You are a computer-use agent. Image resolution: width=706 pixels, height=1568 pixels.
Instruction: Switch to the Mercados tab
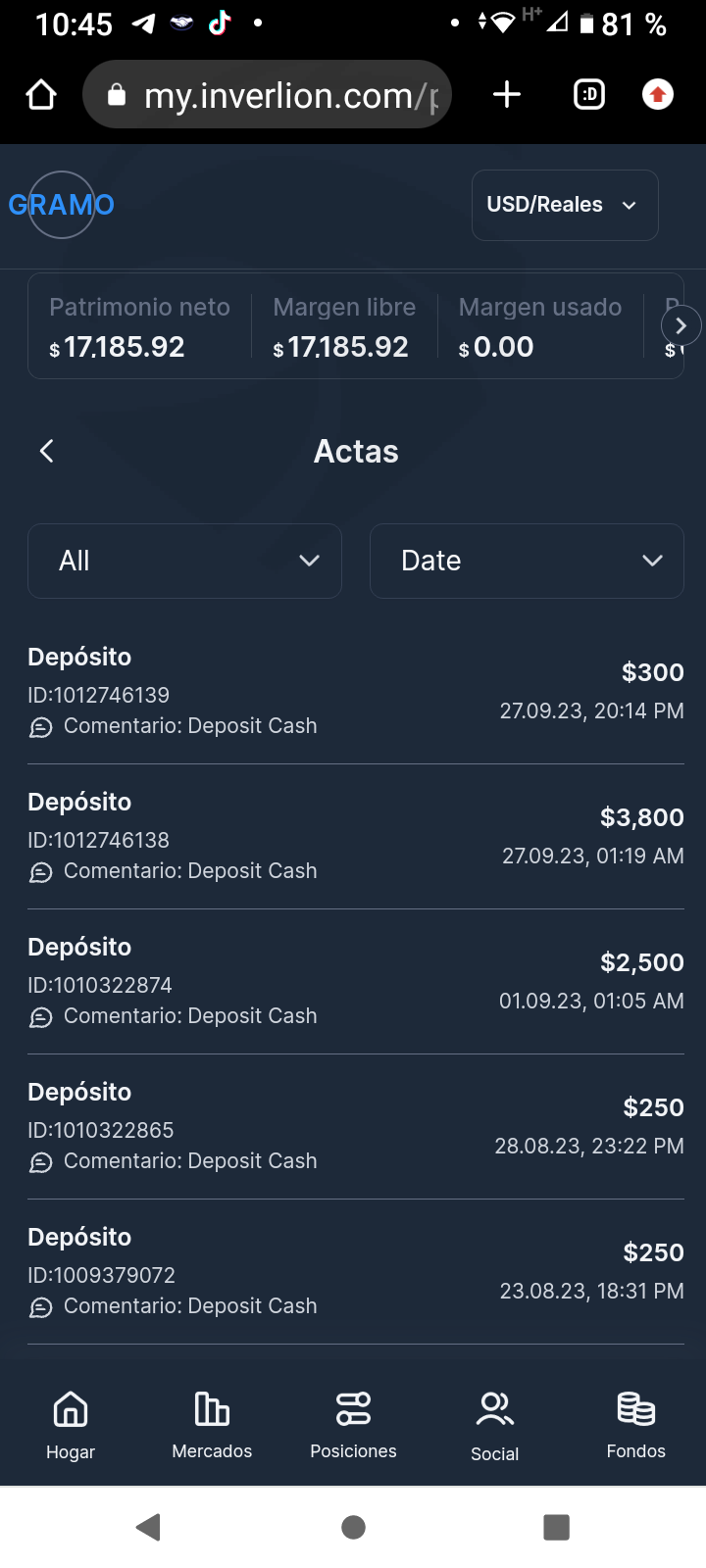click(212, 1426)
